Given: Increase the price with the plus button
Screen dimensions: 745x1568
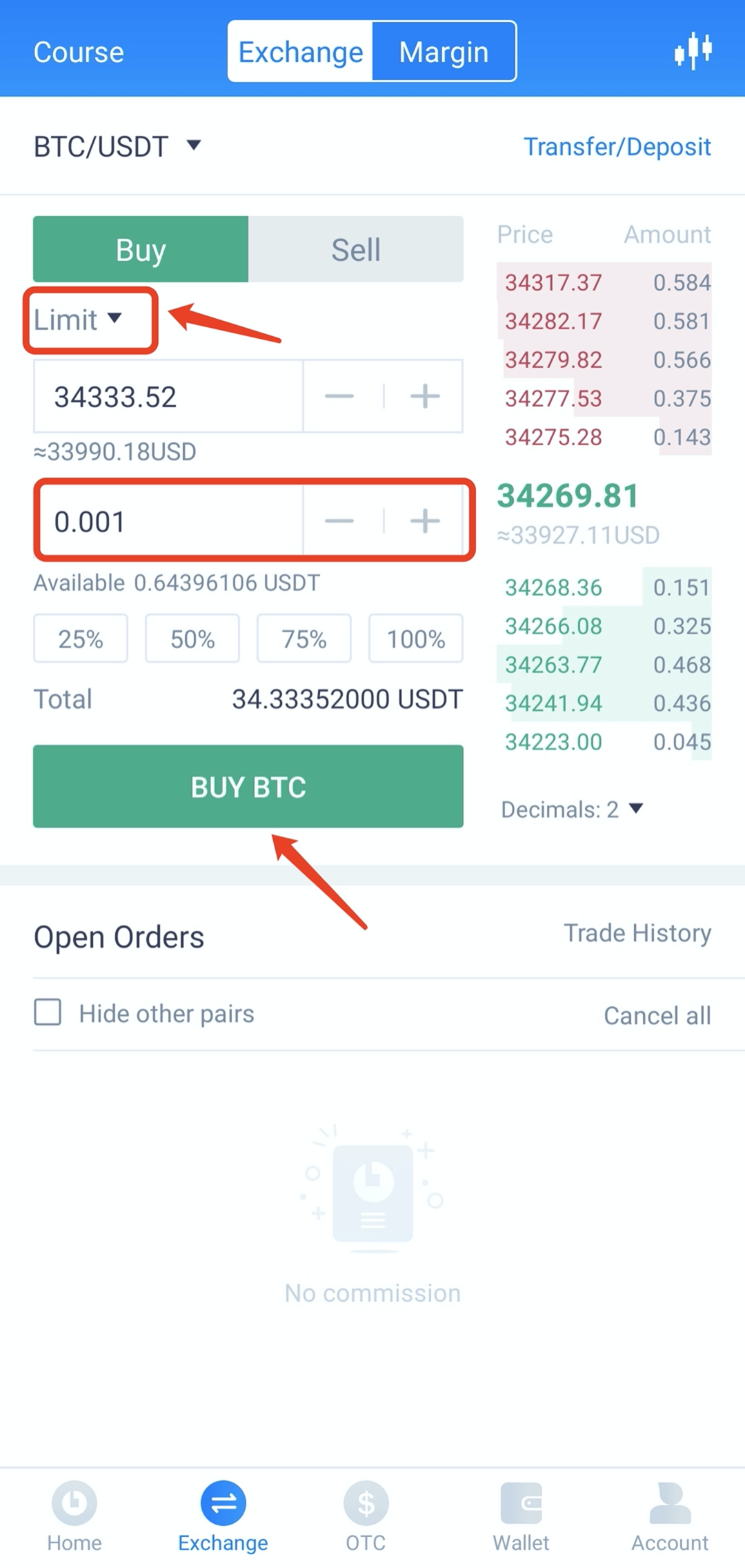Looking at the screenshot, I should pos(425,396).
